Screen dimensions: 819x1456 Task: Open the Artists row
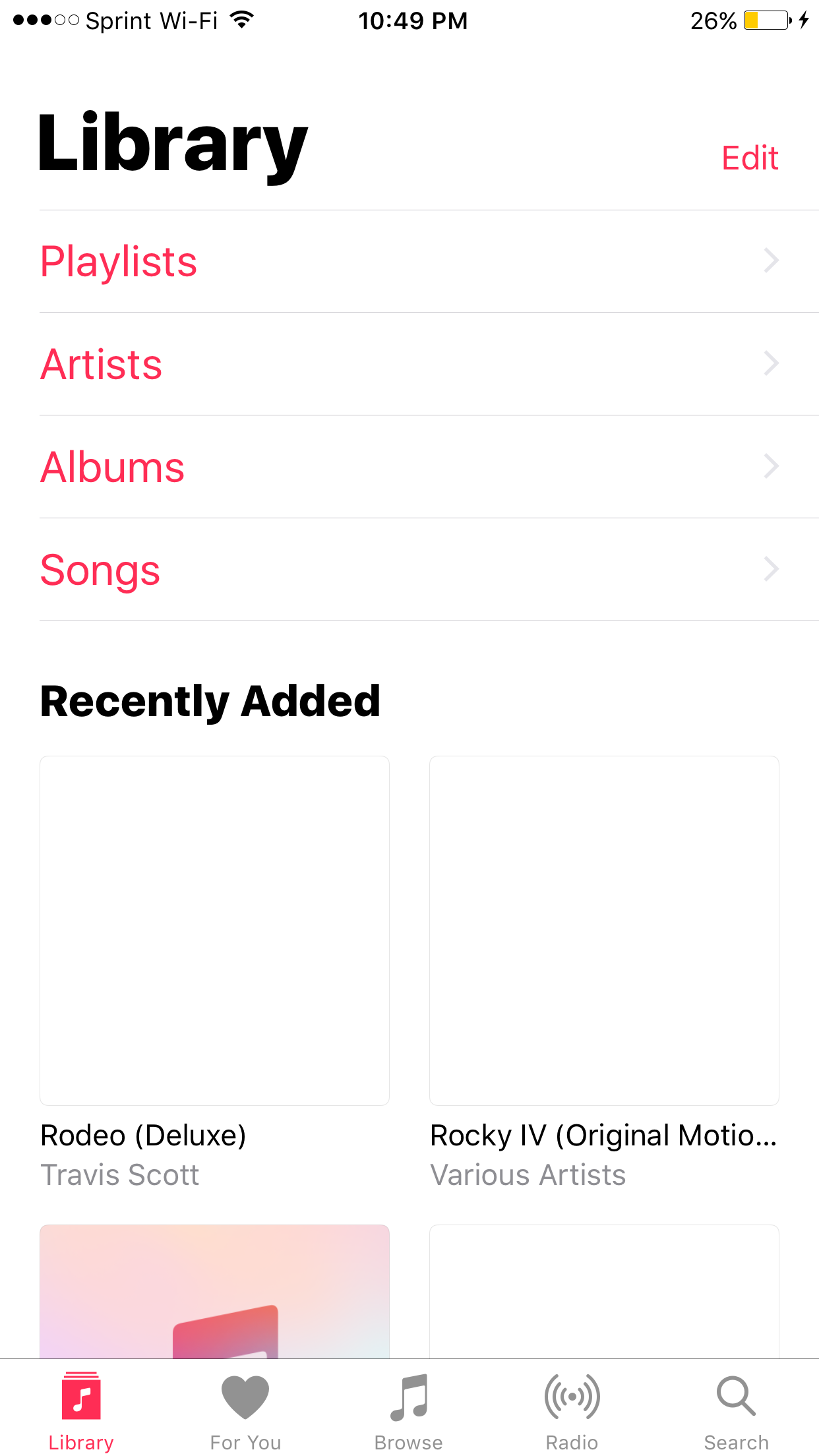click(x=409, y=364)
